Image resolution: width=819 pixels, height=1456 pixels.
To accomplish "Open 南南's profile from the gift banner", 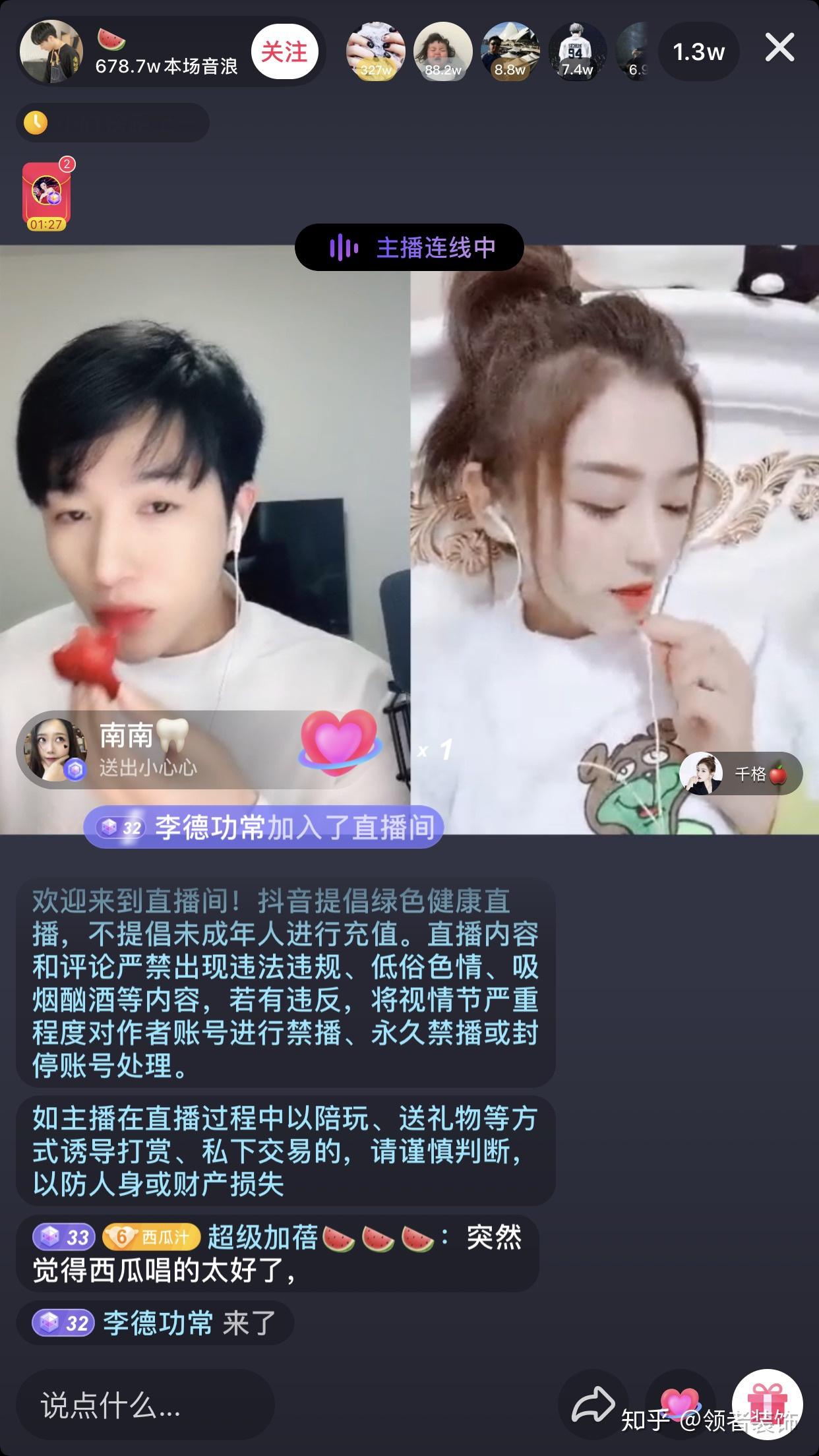I will pyautogui.click(x=55, y=750).
